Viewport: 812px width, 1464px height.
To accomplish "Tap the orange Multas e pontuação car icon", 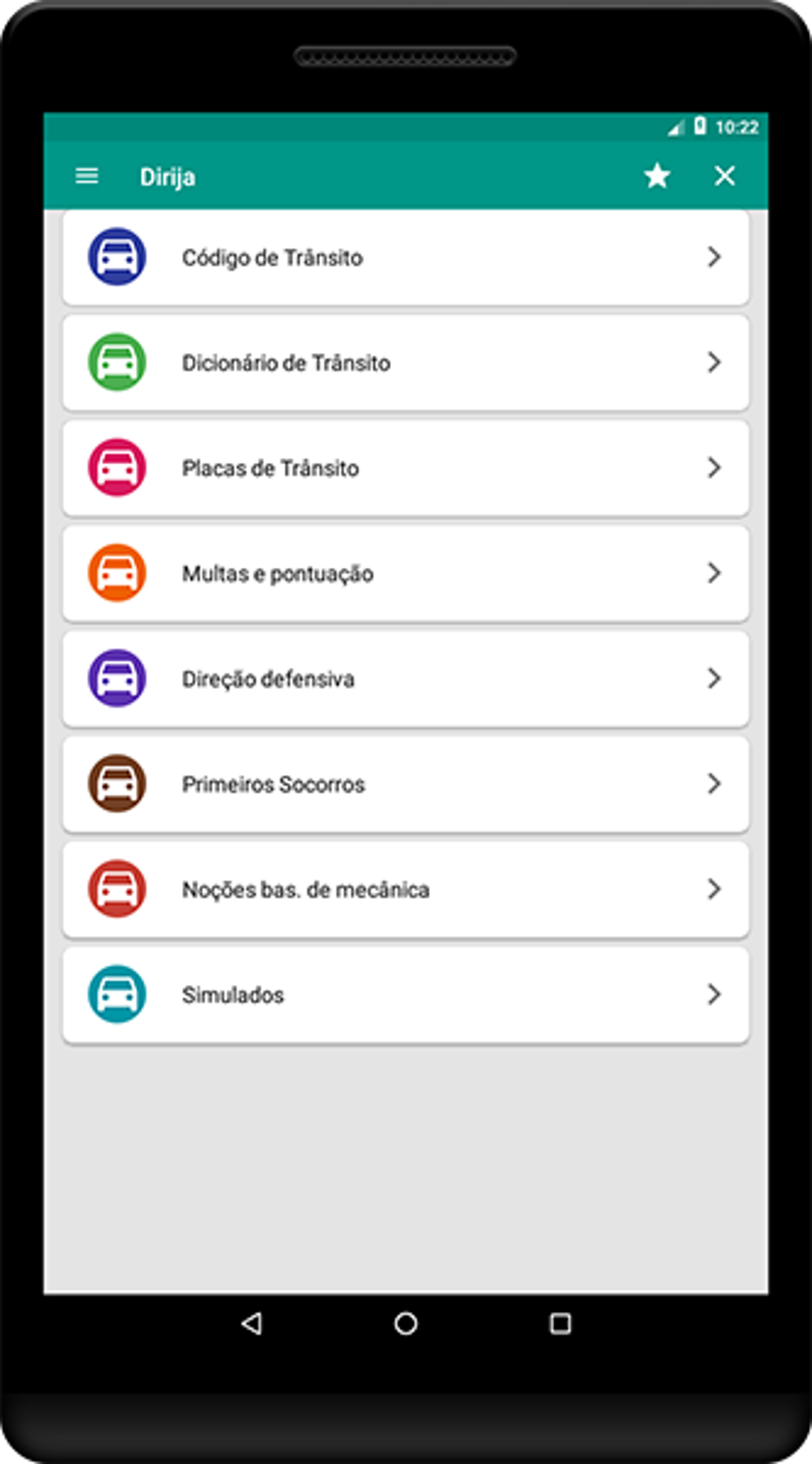I will 116,573.
